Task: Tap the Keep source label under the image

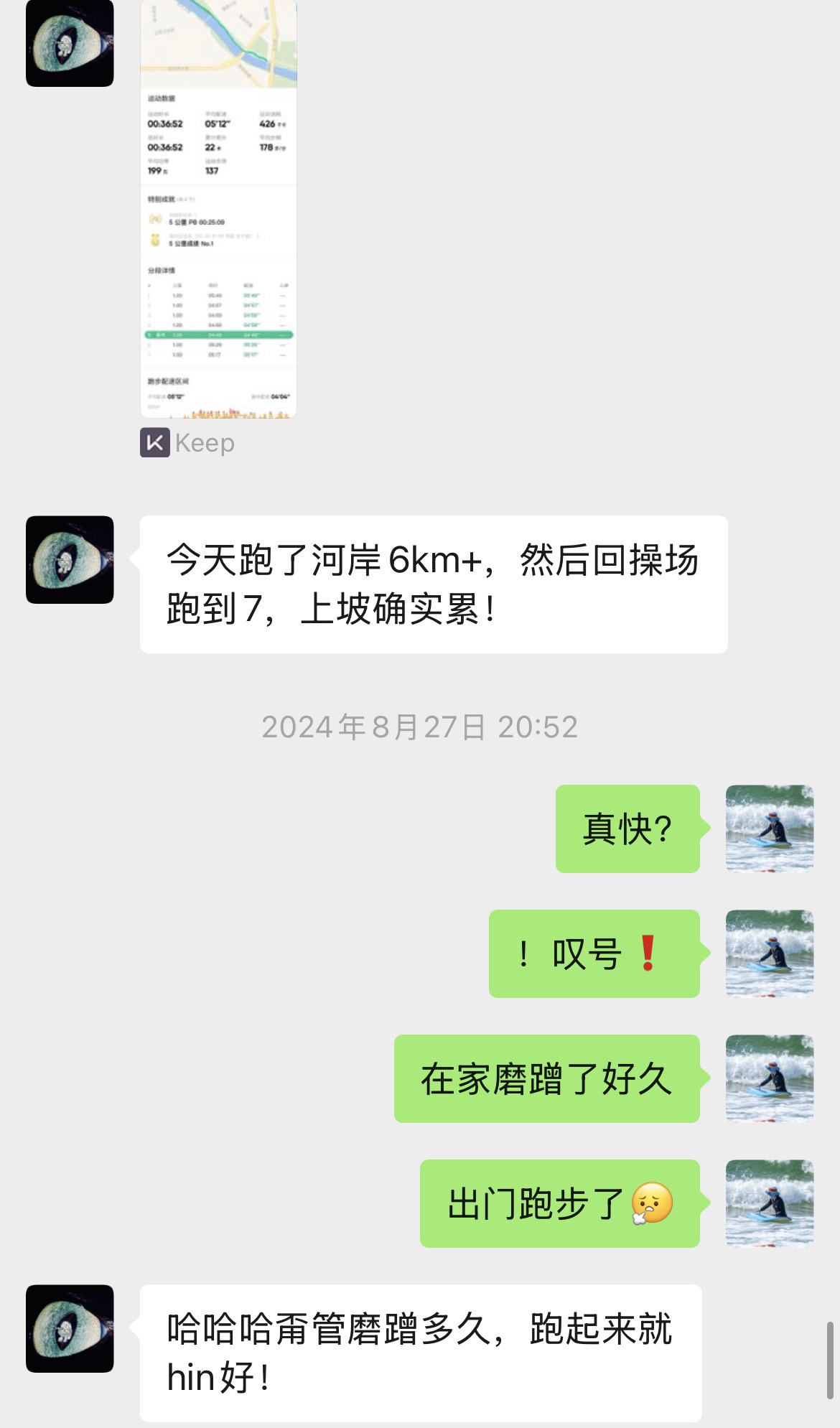Action: point(188,443)
